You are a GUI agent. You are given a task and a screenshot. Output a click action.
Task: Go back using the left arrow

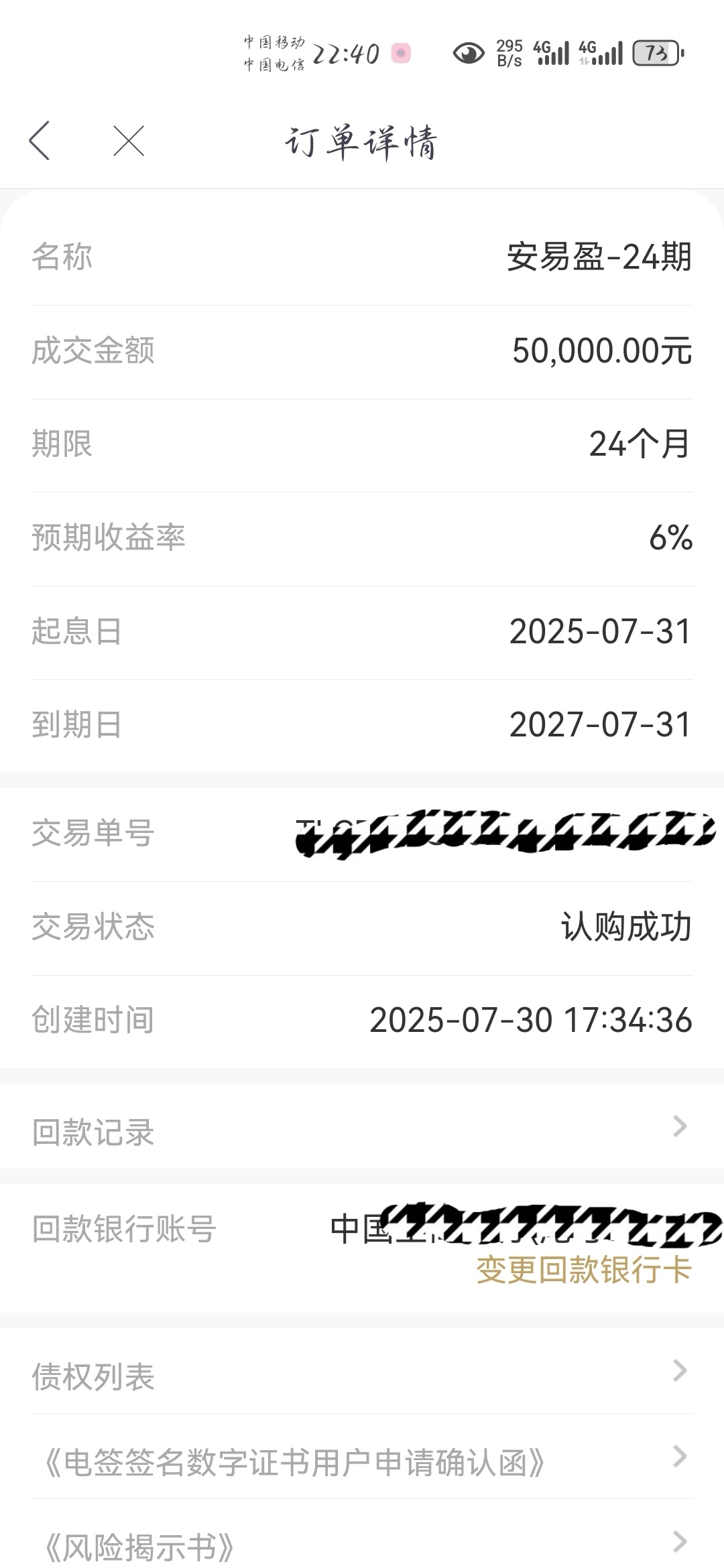(x=40, y=141)
